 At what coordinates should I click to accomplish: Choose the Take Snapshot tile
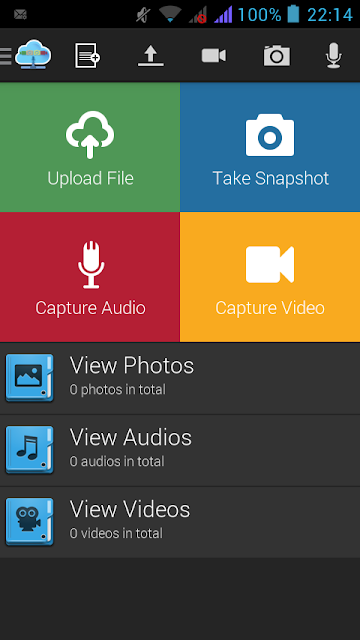tap(270, 147)
